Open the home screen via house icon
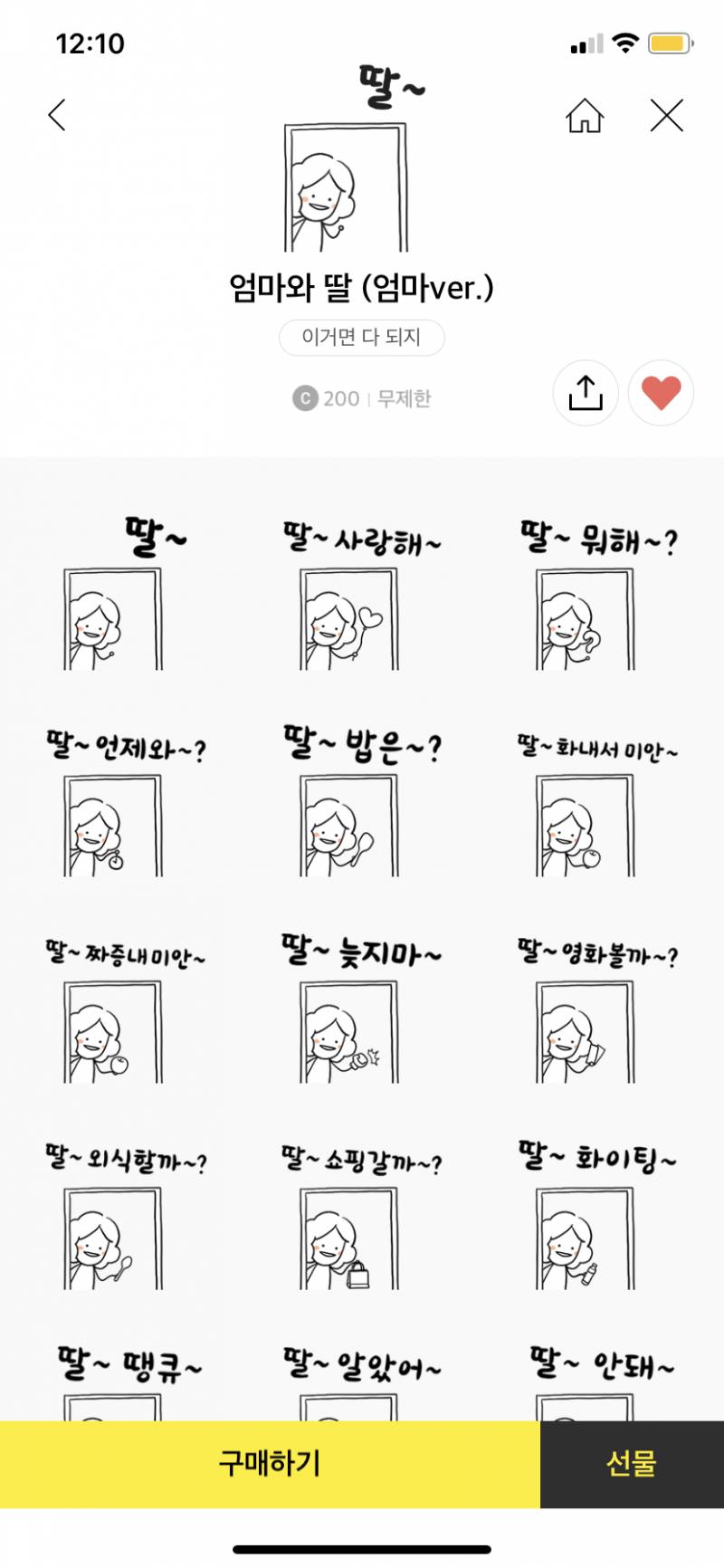Image resolution: width=724 pixels, height=1568 pixels. (x=586, y=116)
